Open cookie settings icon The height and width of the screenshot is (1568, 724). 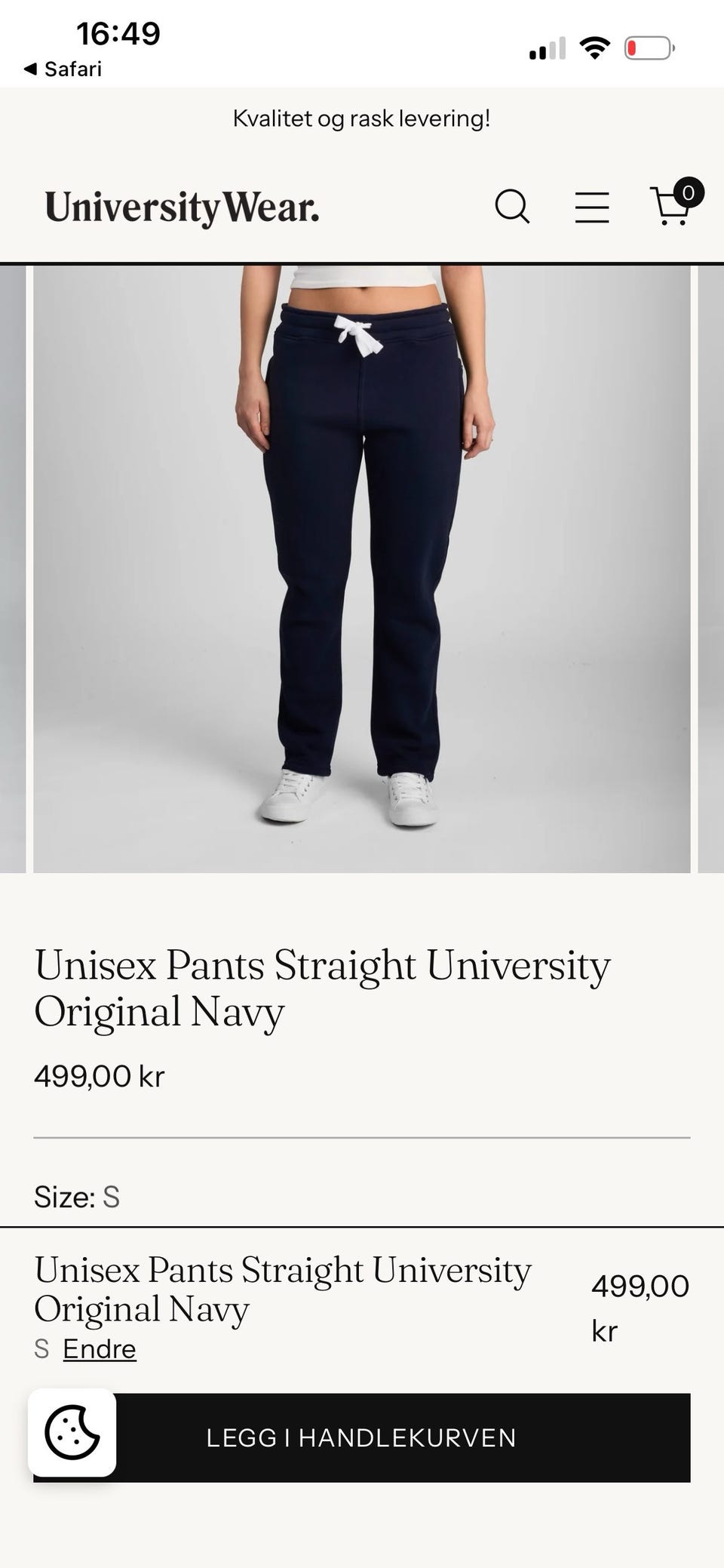72,1432
